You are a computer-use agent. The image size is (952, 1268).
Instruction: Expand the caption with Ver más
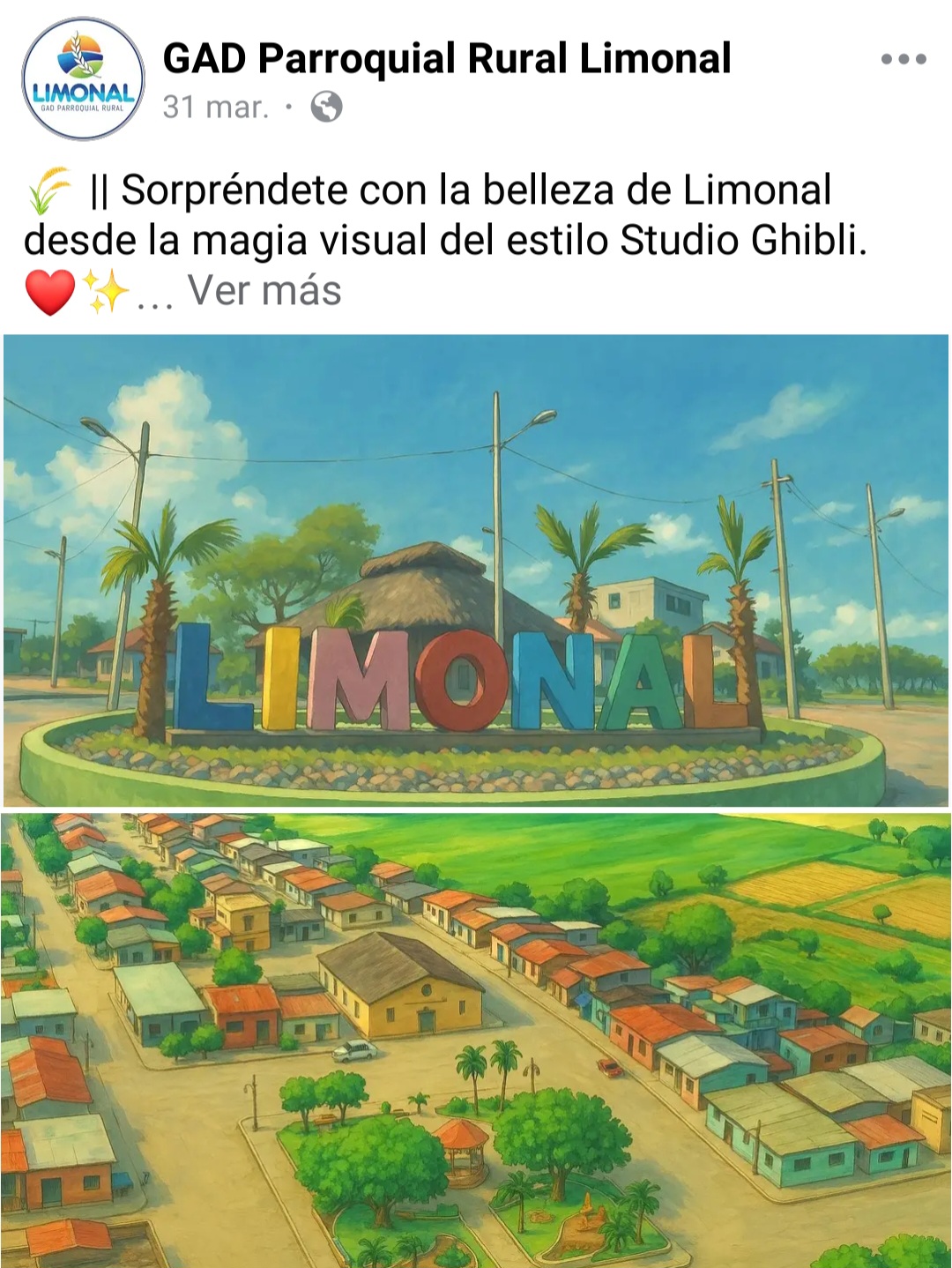(x=264, y=290)
